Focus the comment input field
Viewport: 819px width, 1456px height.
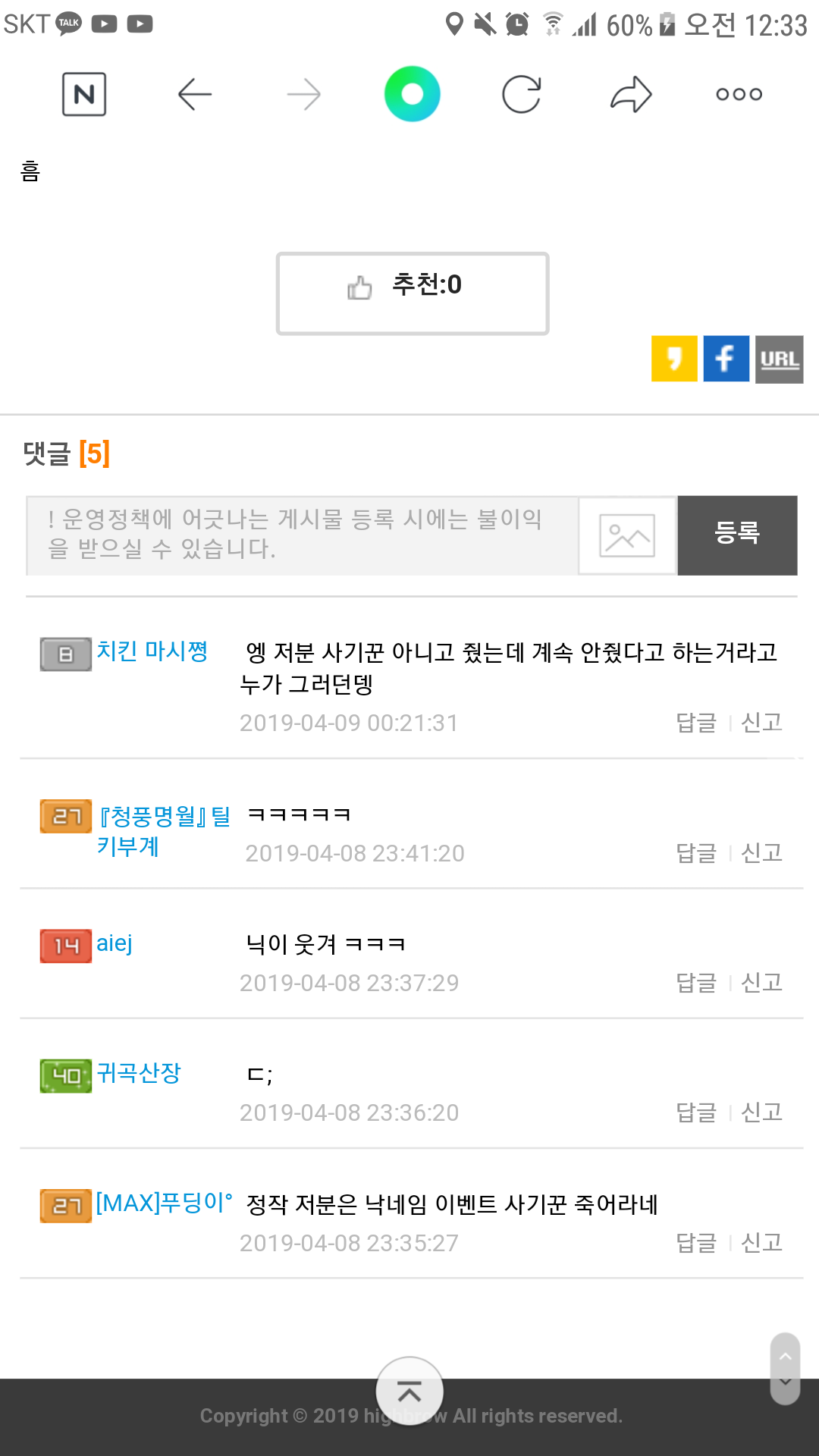302,535
